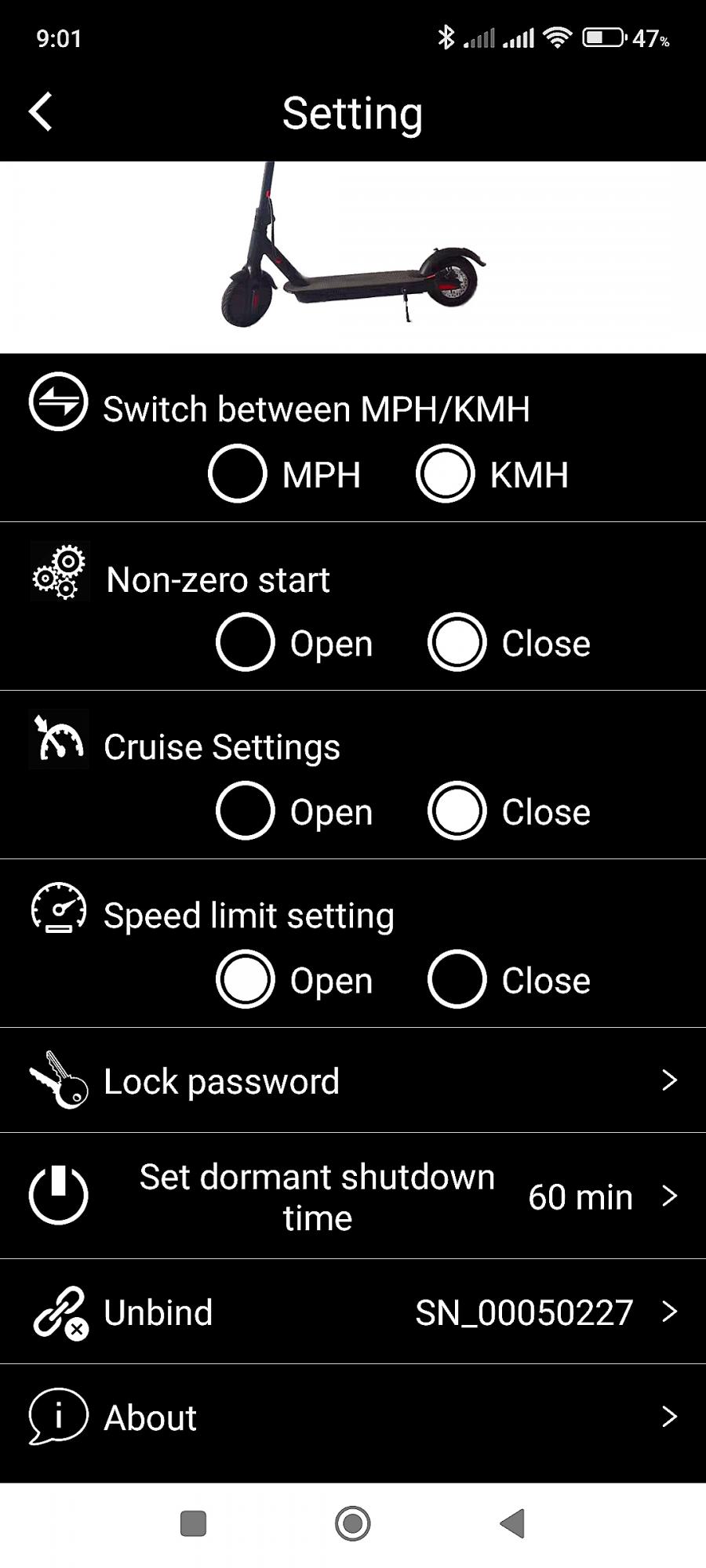Set Non-zero start to Open
706x1568 pixels.
click(245, 642)
